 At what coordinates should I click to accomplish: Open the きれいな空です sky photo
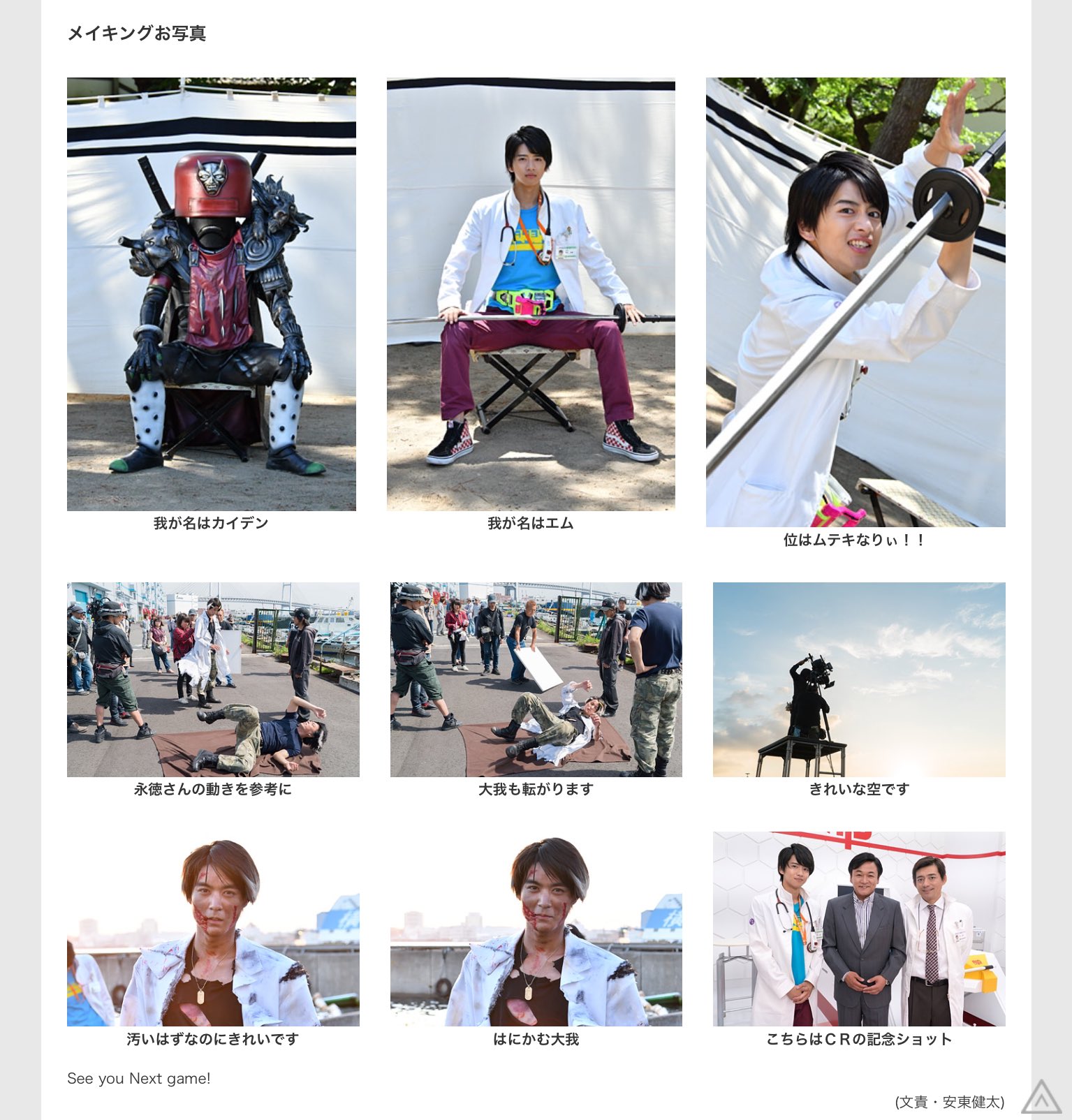point(859,679)
